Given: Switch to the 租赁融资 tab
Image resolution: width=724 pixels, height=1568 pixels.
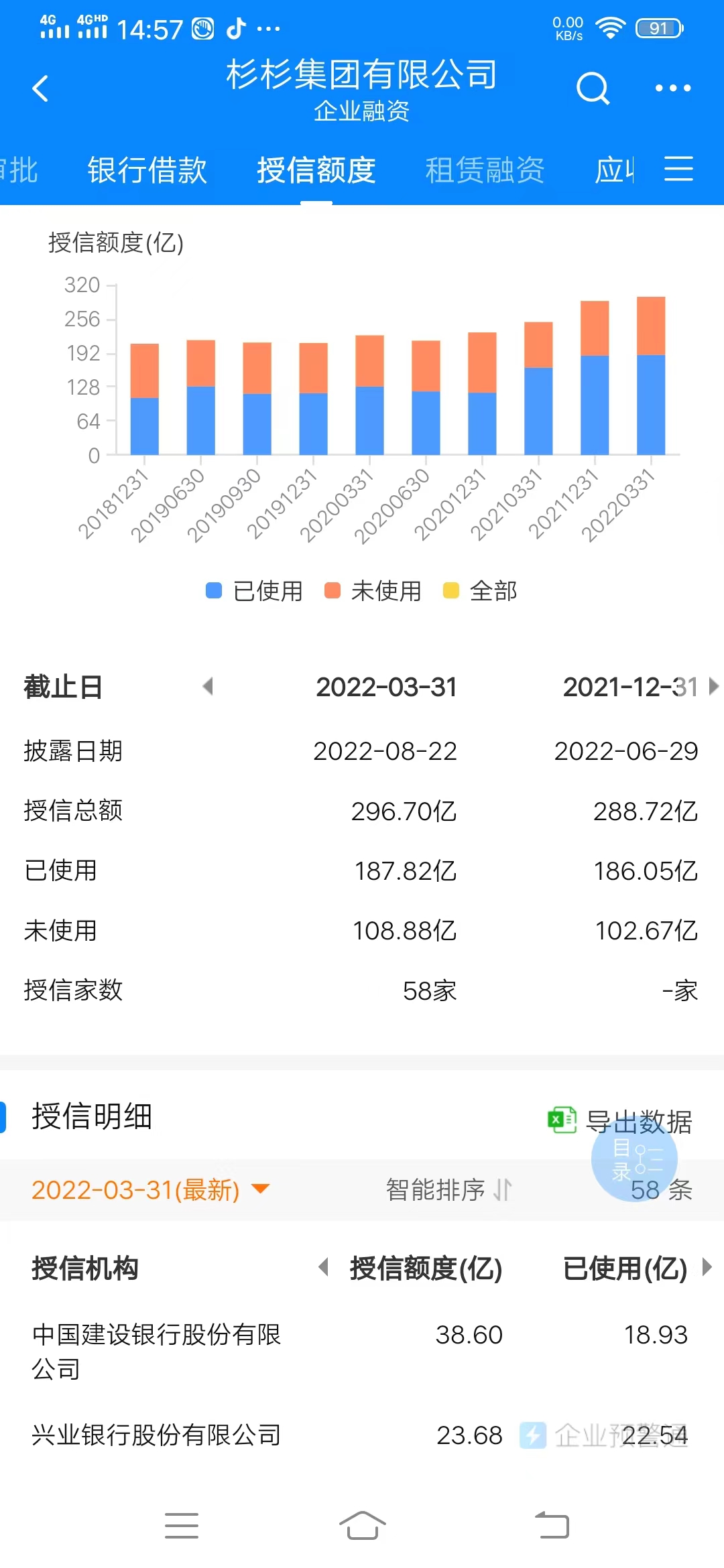Looking at the screenshot, I should click(x=484, y=170).
